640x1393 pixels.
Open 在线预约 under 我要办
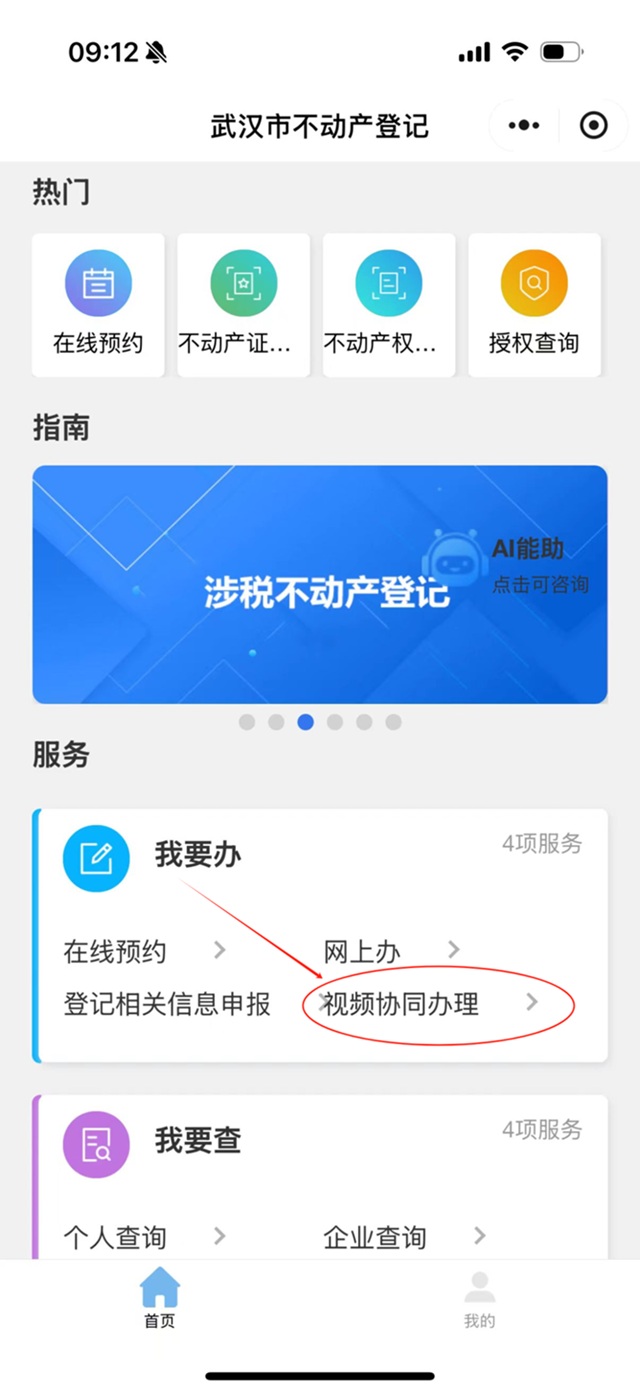point(146,951)
